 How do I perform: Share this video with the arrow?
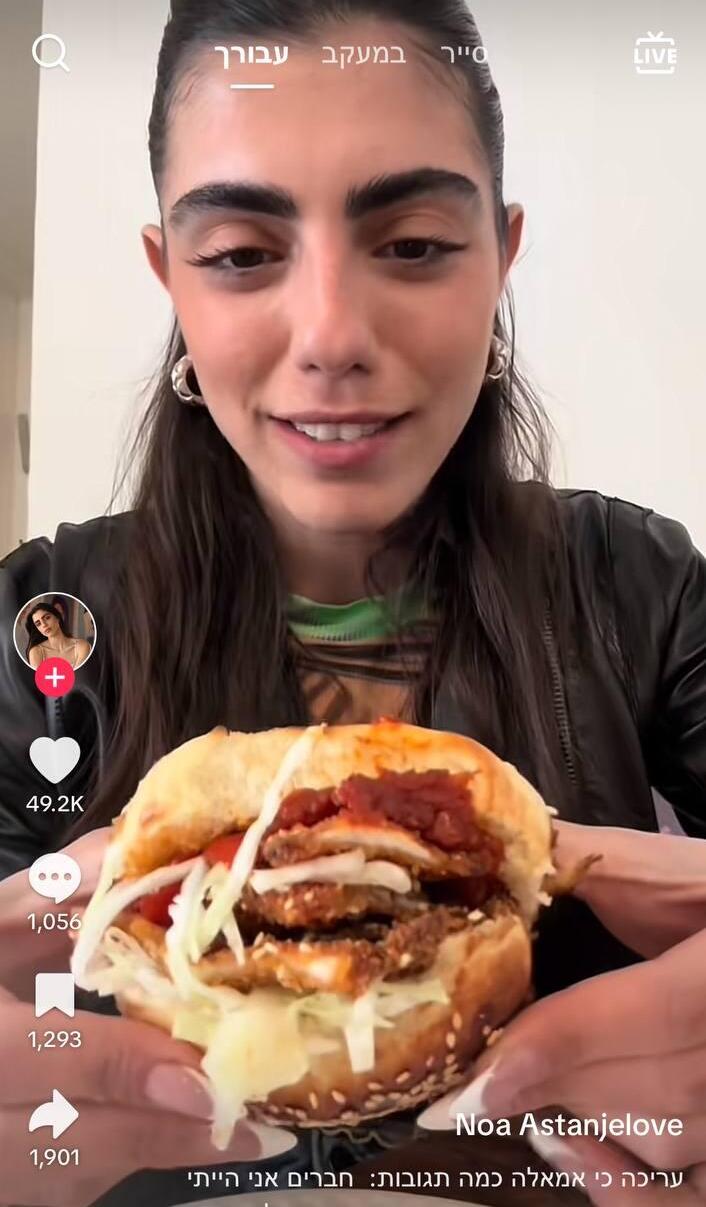(54, 1114)
